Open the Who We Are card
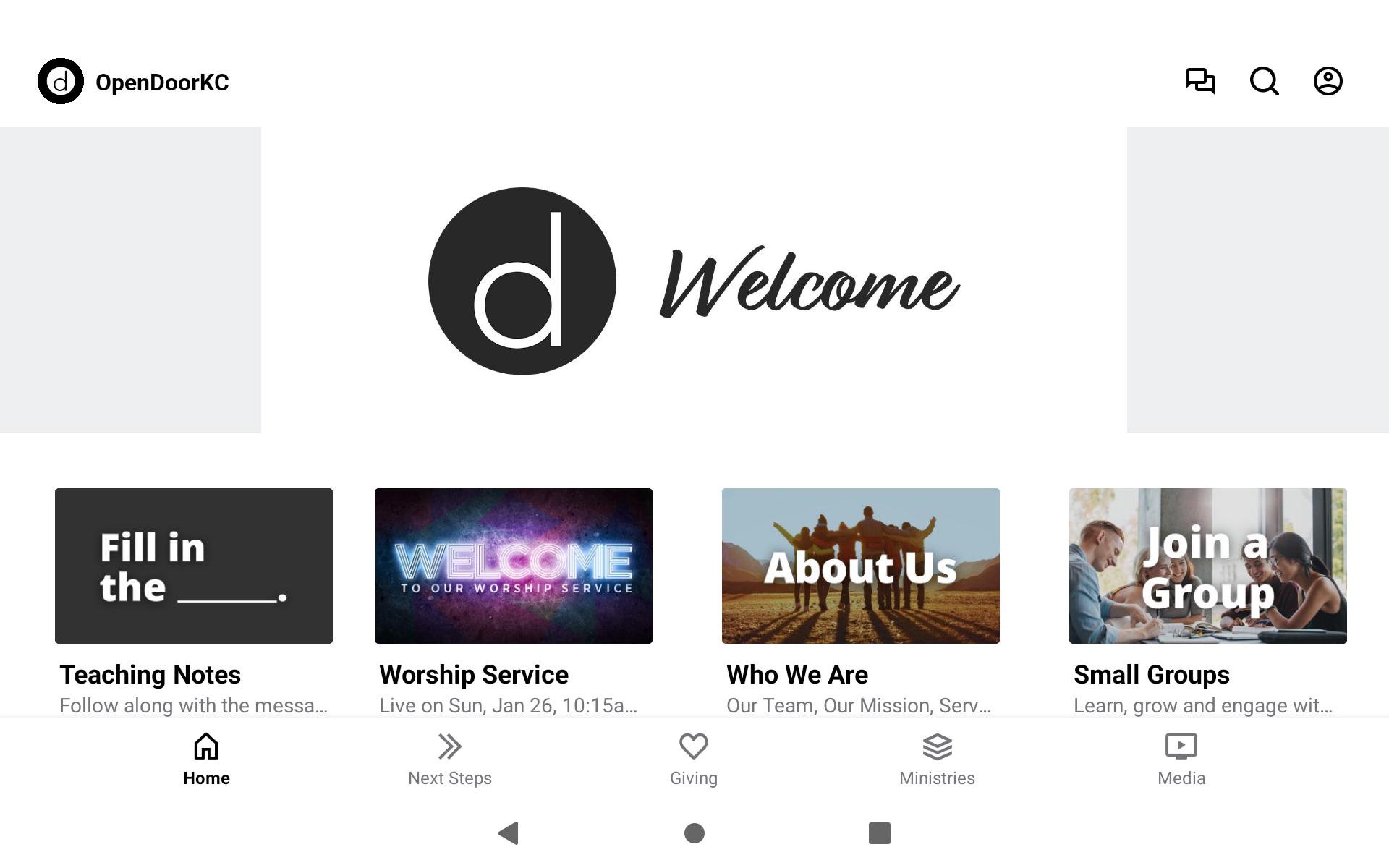This screenshot has height=868, width=1389. tap(861, 566)
